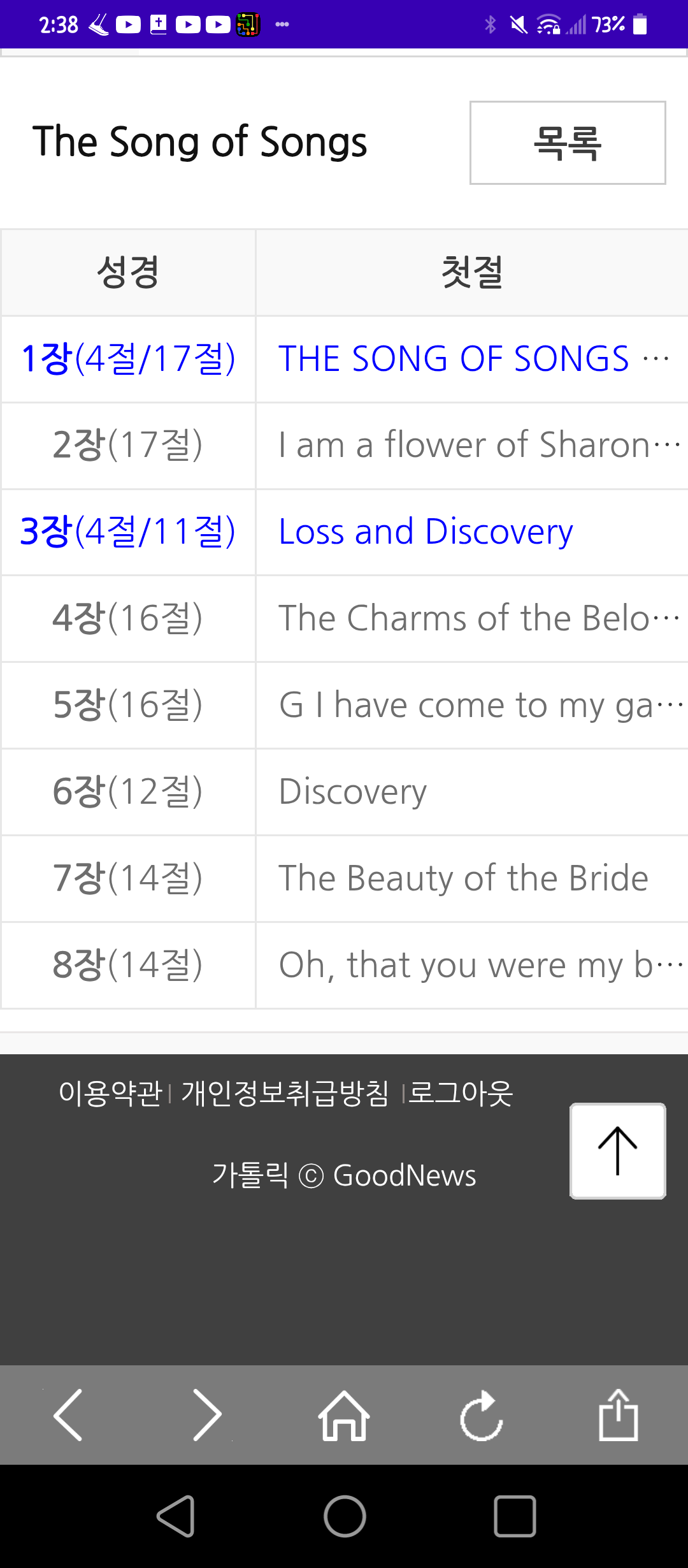The height and width of the screenshot is (1568, 688).
Task: Open chapter 1장 (4절/17절)
Action: click(x=128, y=359)
